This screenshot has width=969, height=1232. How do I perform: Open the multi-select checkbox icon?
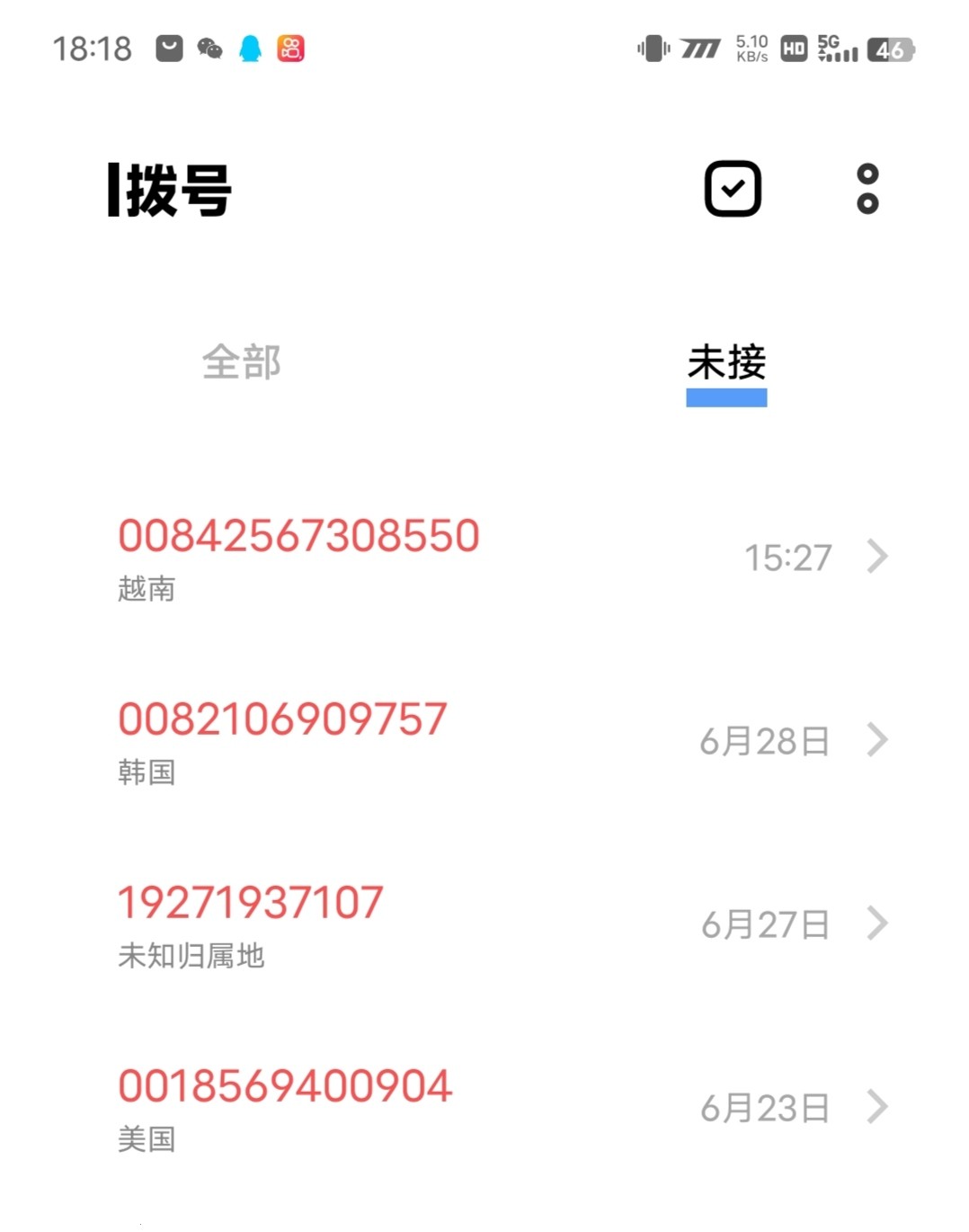(733, 187)
